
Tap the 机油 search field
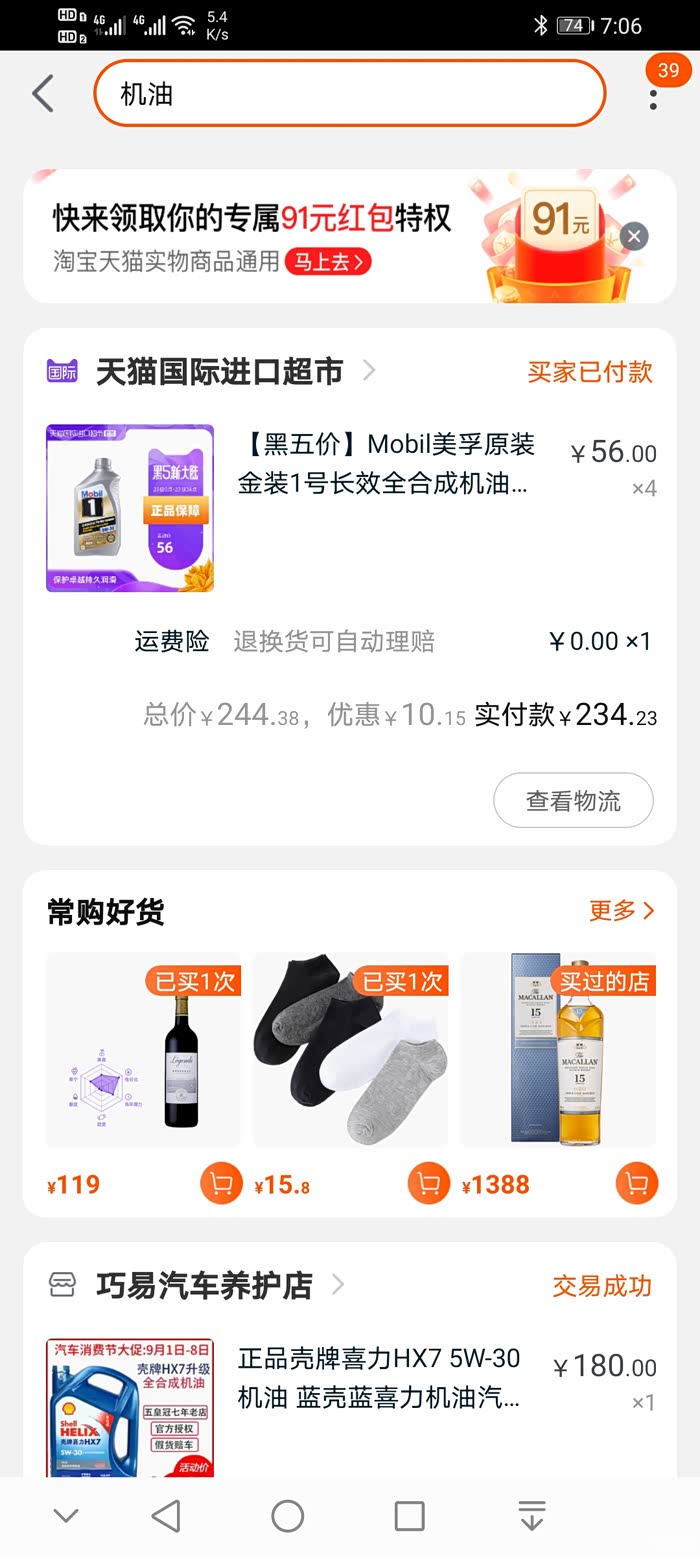coord(349,94)
